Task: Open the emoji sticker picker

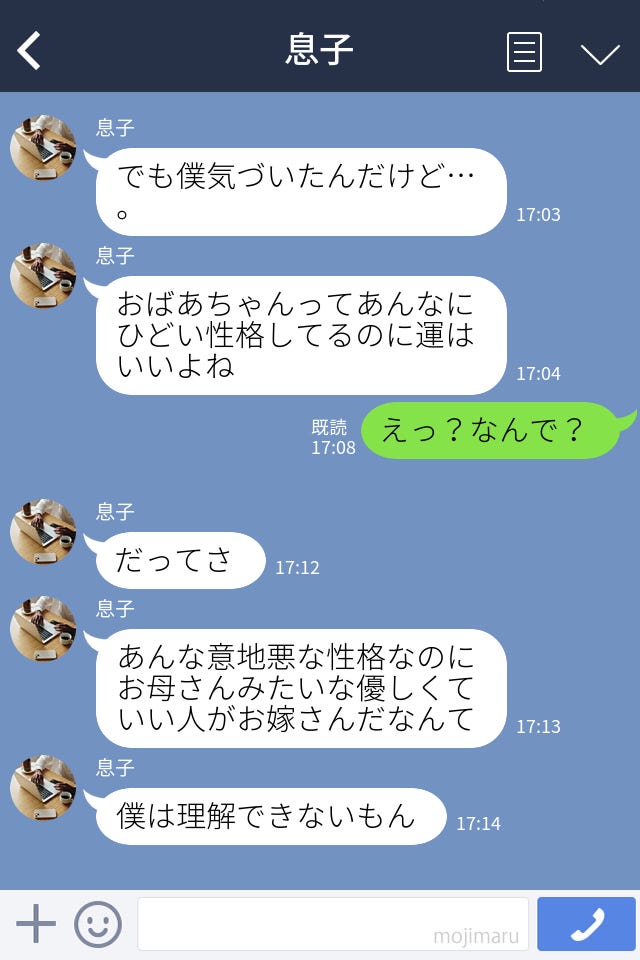Action: pos(98,924)
